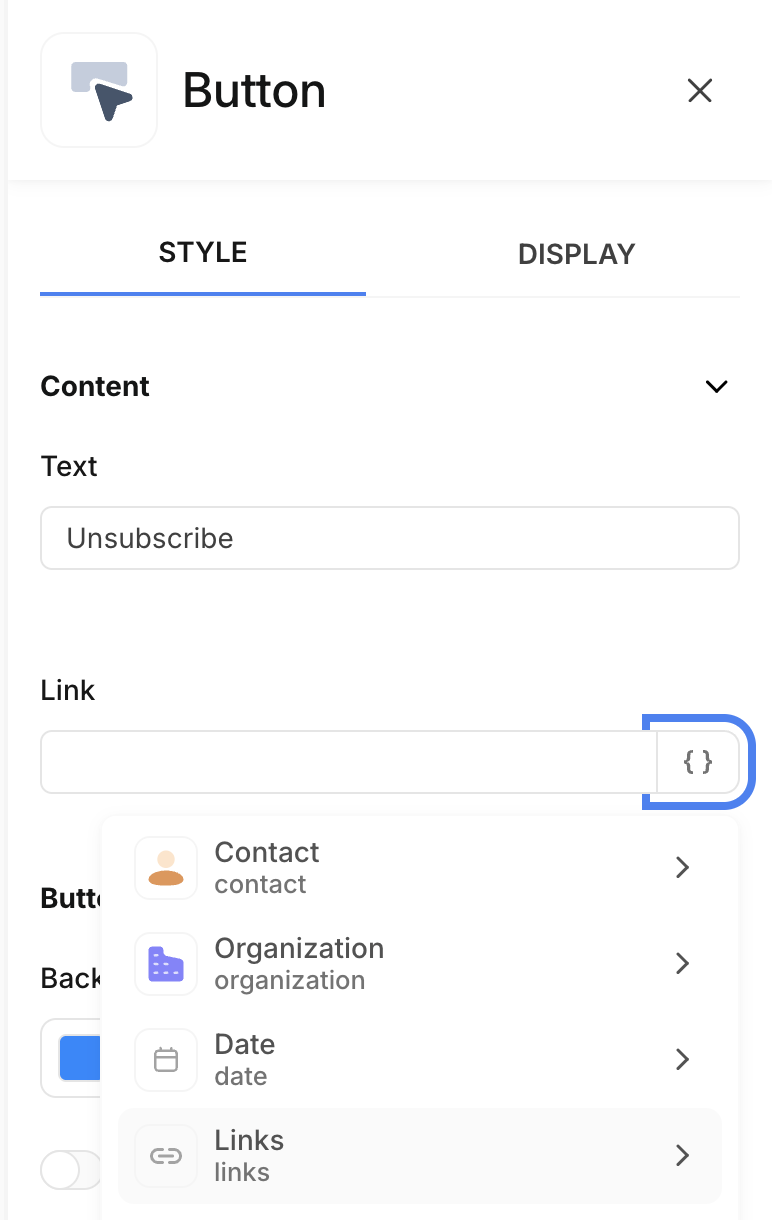
Task: Expand the Date variables
Action: (420, 1059)
